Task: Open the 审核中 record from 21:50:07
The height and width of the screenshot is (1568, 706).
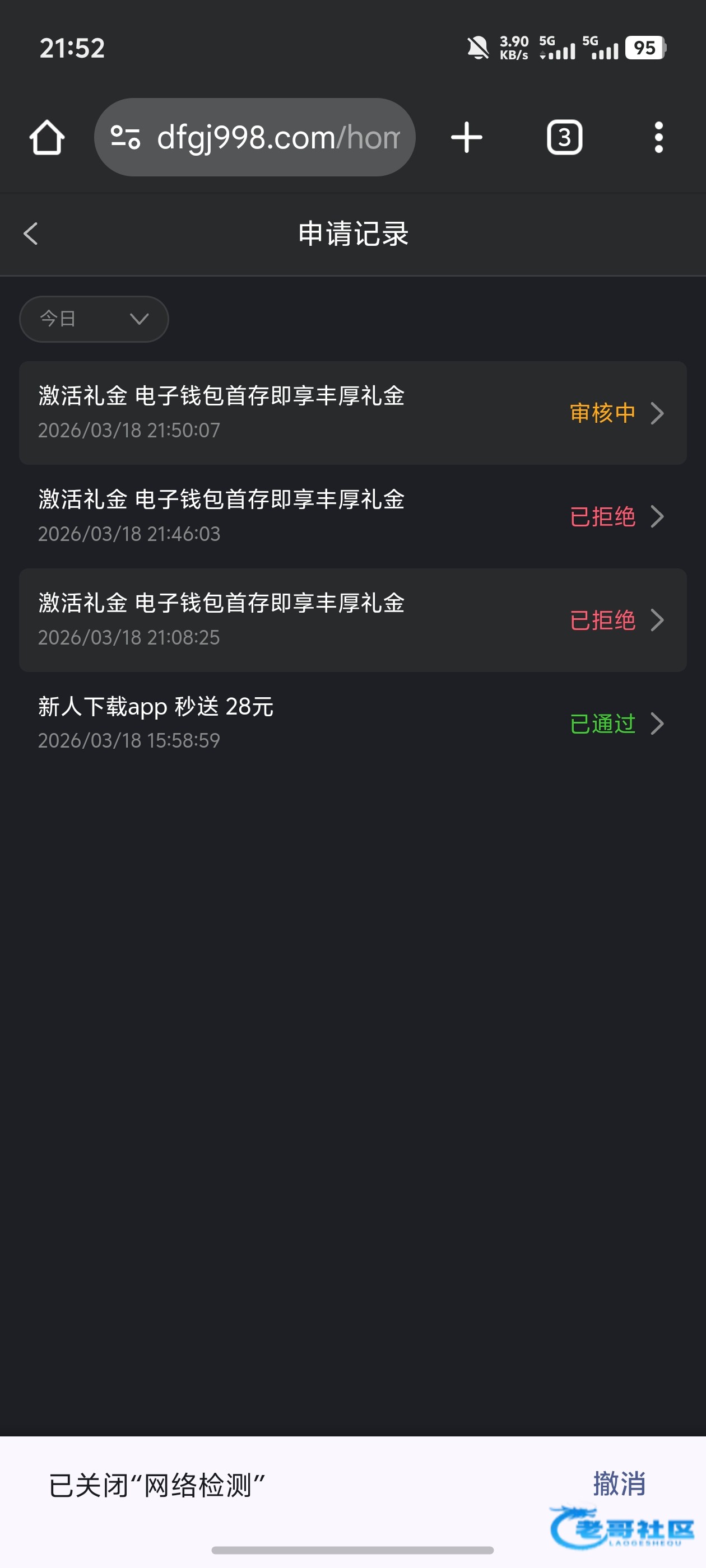Action: [352, 413]
